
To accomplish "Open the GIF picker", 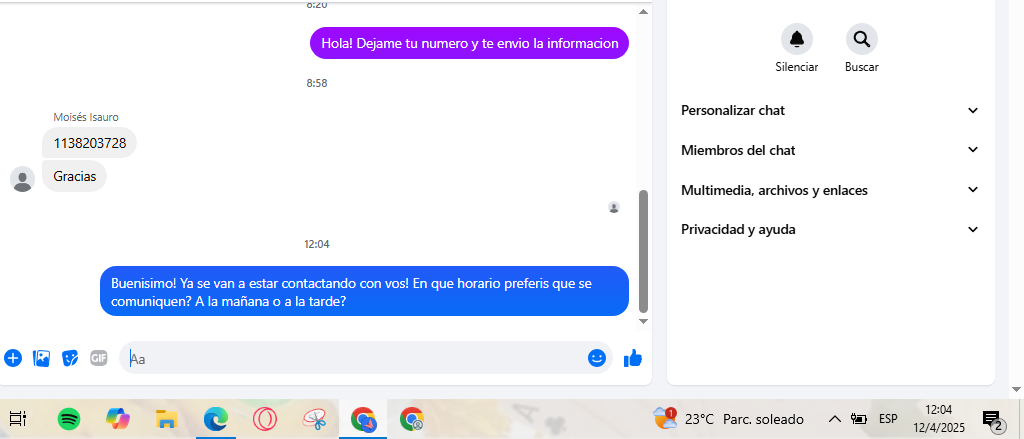I will coord(98,358).
